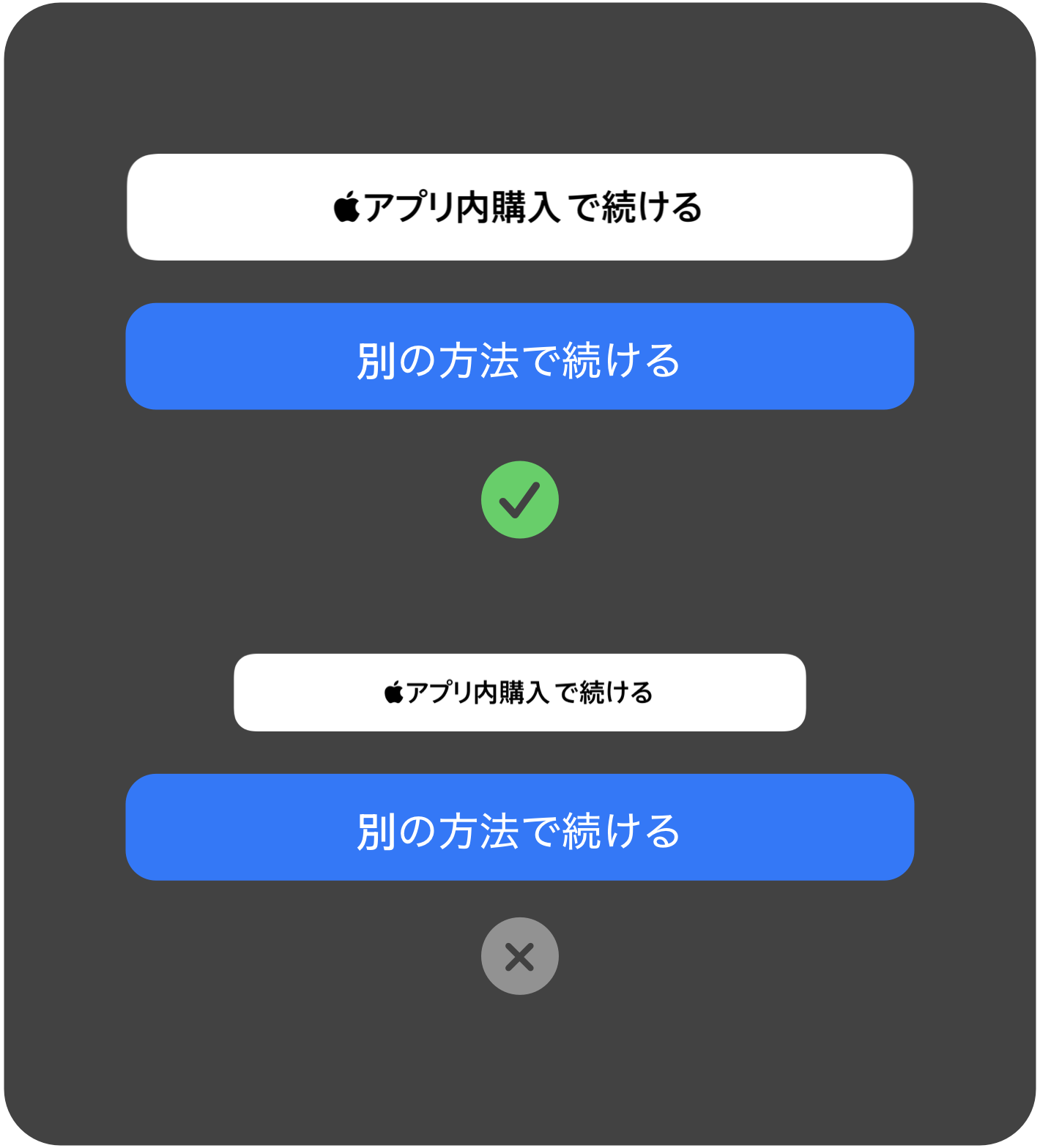The width and height of the screenshot is (1040, 1148).
Task: Tap the larger blue button in the bottom example
Action: (520, 827)
